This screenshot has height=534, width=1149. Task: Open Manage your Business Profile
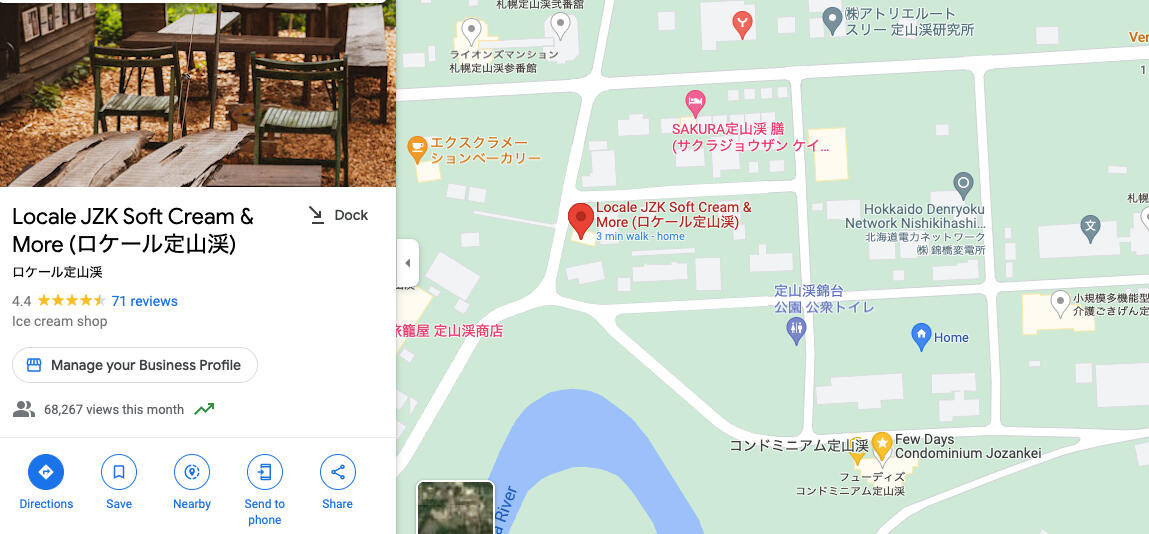click(x=135, y=365)
